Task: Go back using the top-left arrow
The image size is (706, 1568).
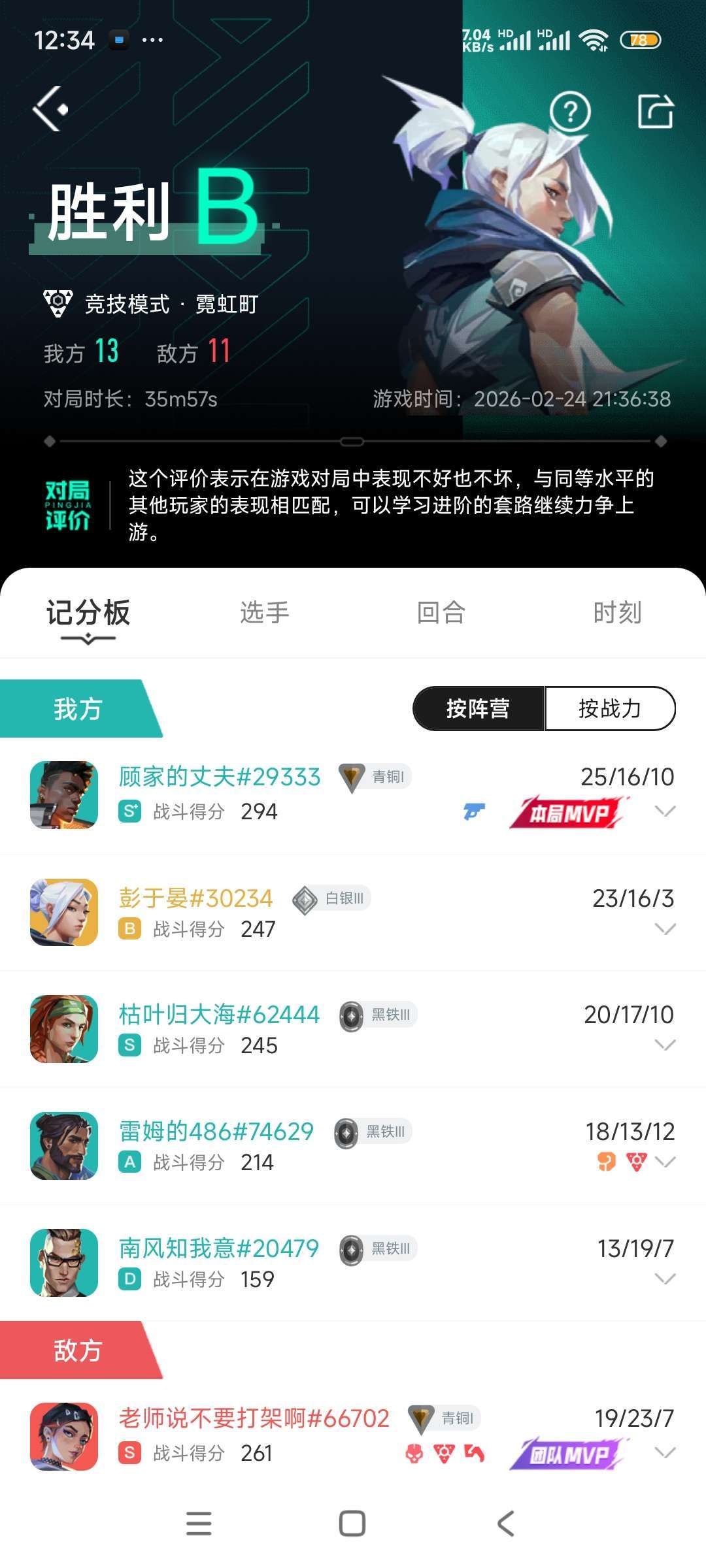Action: [x=50, y=109]
